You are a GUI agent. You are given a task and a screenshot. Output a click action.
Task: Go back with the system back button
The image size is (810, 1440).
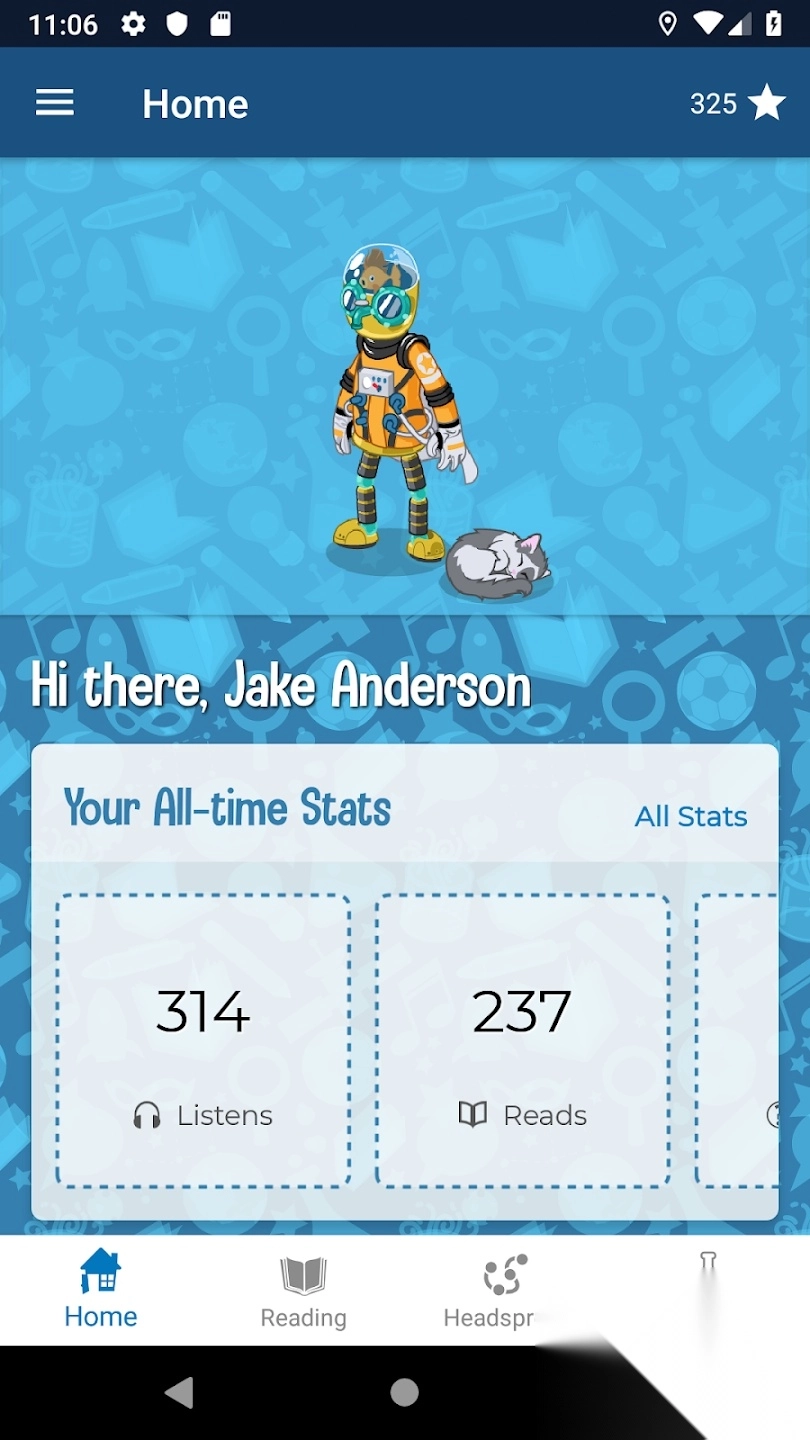click(180, 1392)
